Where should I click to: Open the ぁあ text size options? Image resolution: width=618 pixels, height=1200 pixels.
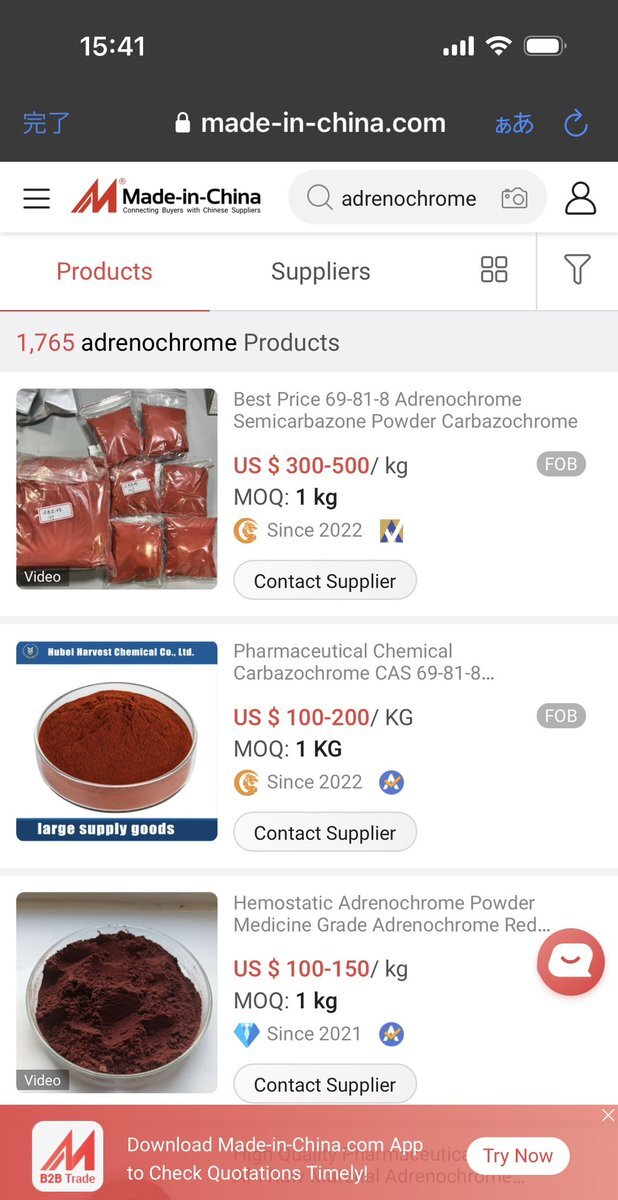coord(514,123)
